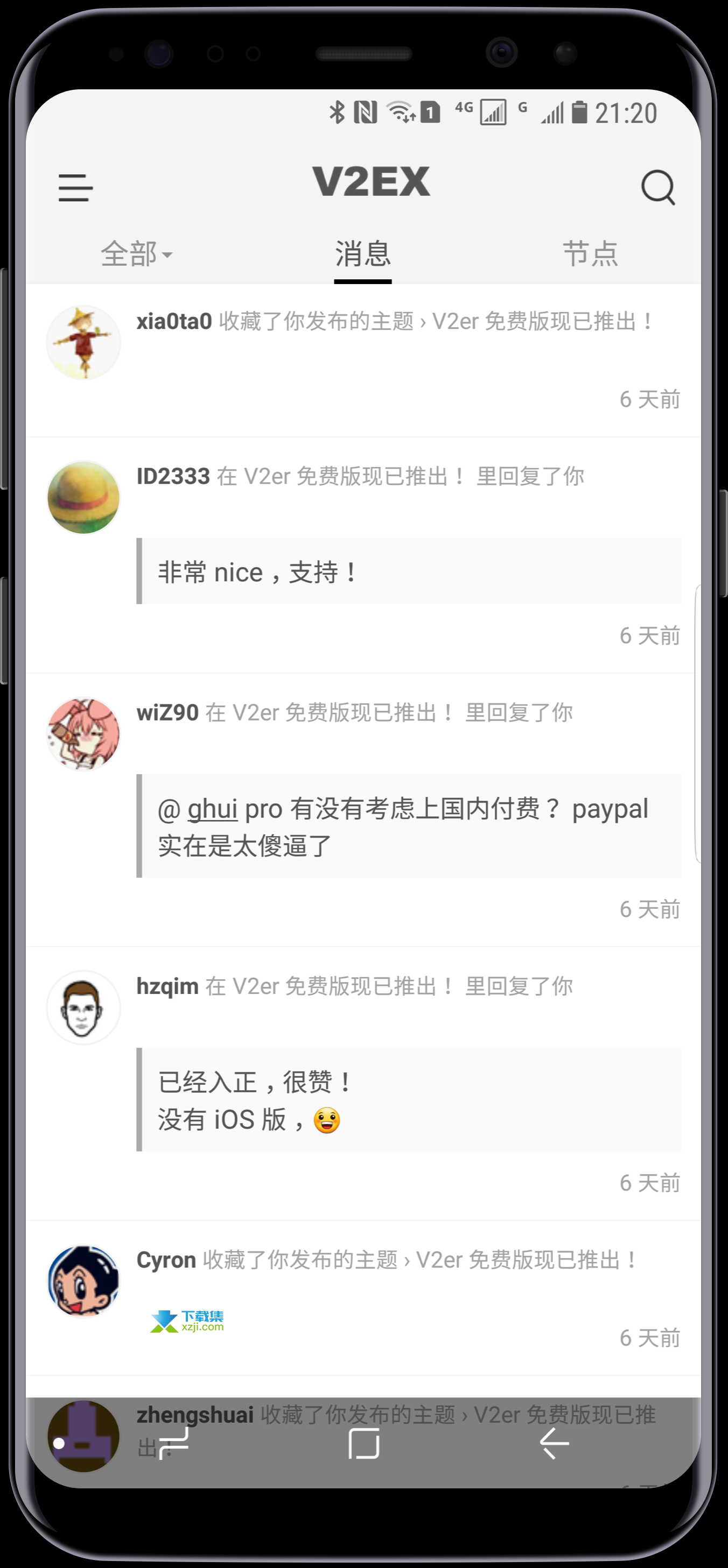
Task: Open the search icon
Action: click(x=658, y=187)
